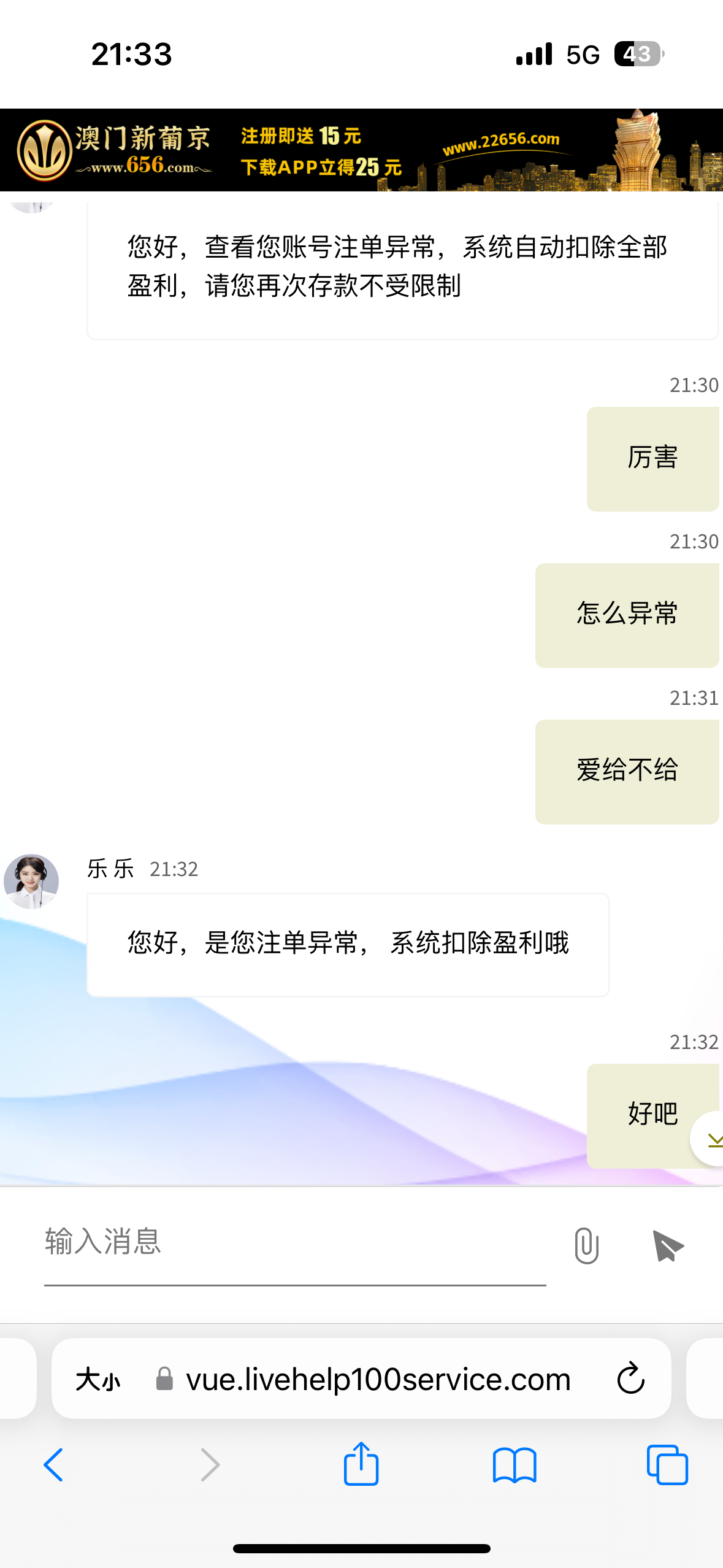Image resolution: width=723 pixels, height=1568 pixels.
Task: Tap the customer service avatar of 乐乐
Action: (x=31, y=882)
